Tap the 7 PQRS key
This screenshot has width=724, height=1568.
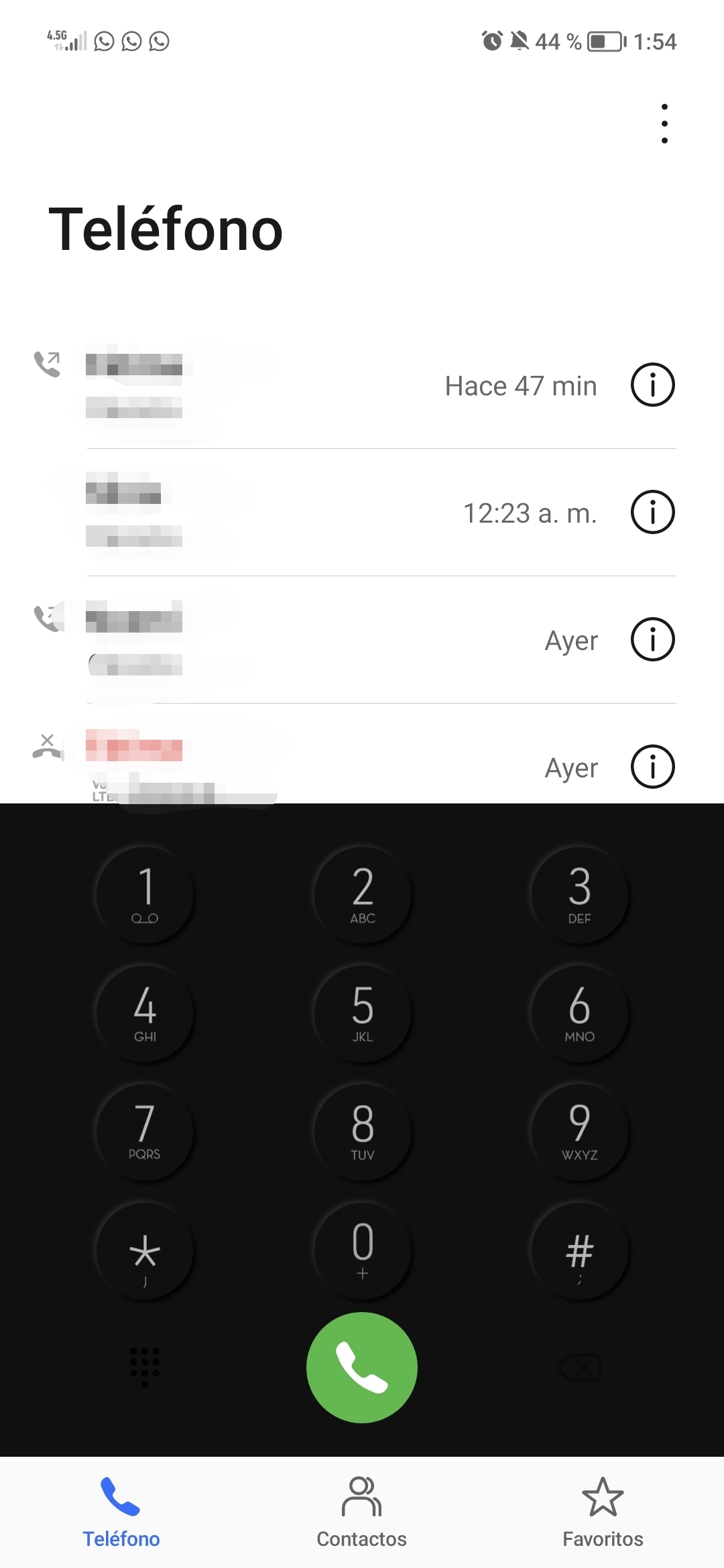point(145,1130)
